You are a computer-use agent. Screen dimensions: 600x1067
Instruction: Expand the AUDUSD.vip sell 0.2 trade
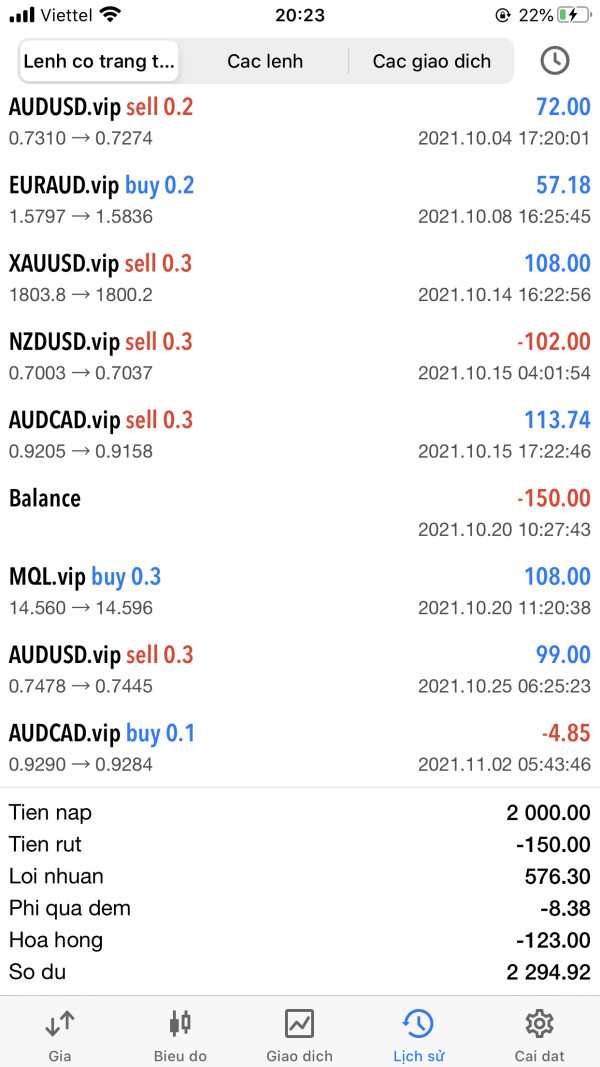point(300,121)
